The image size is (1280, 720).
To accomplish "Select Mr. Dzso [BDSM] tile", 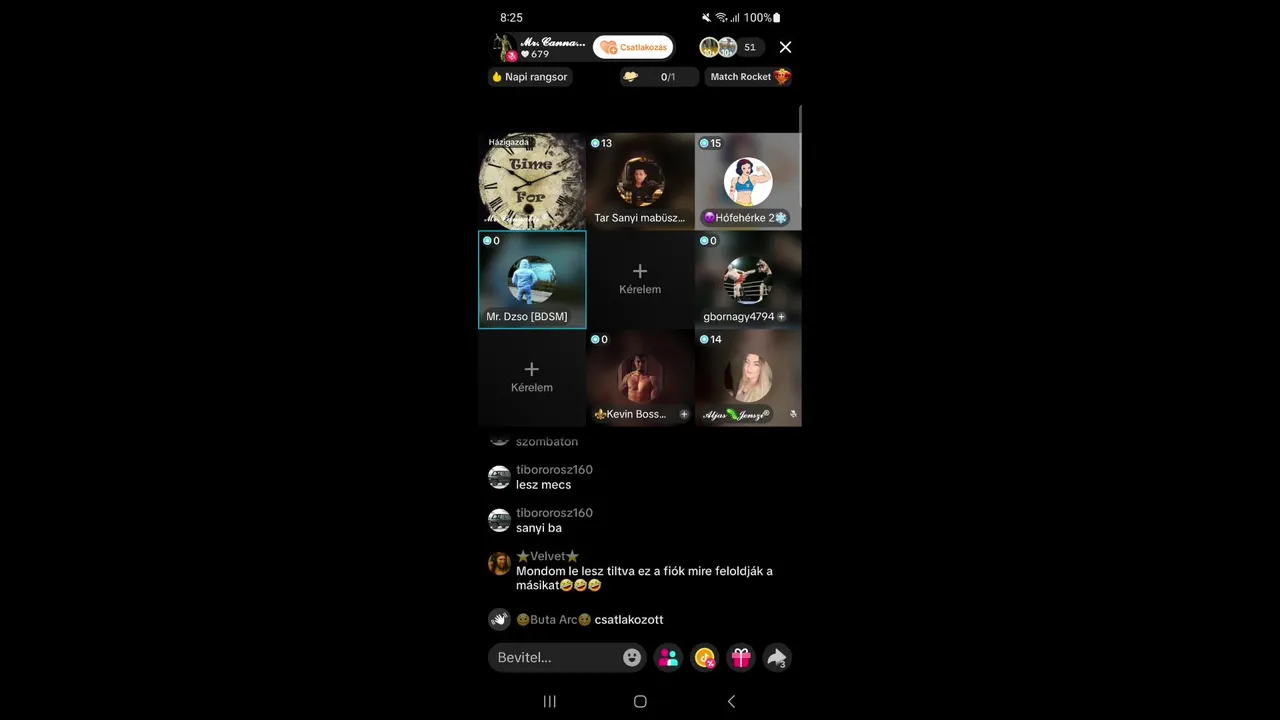I will [532, 280].
